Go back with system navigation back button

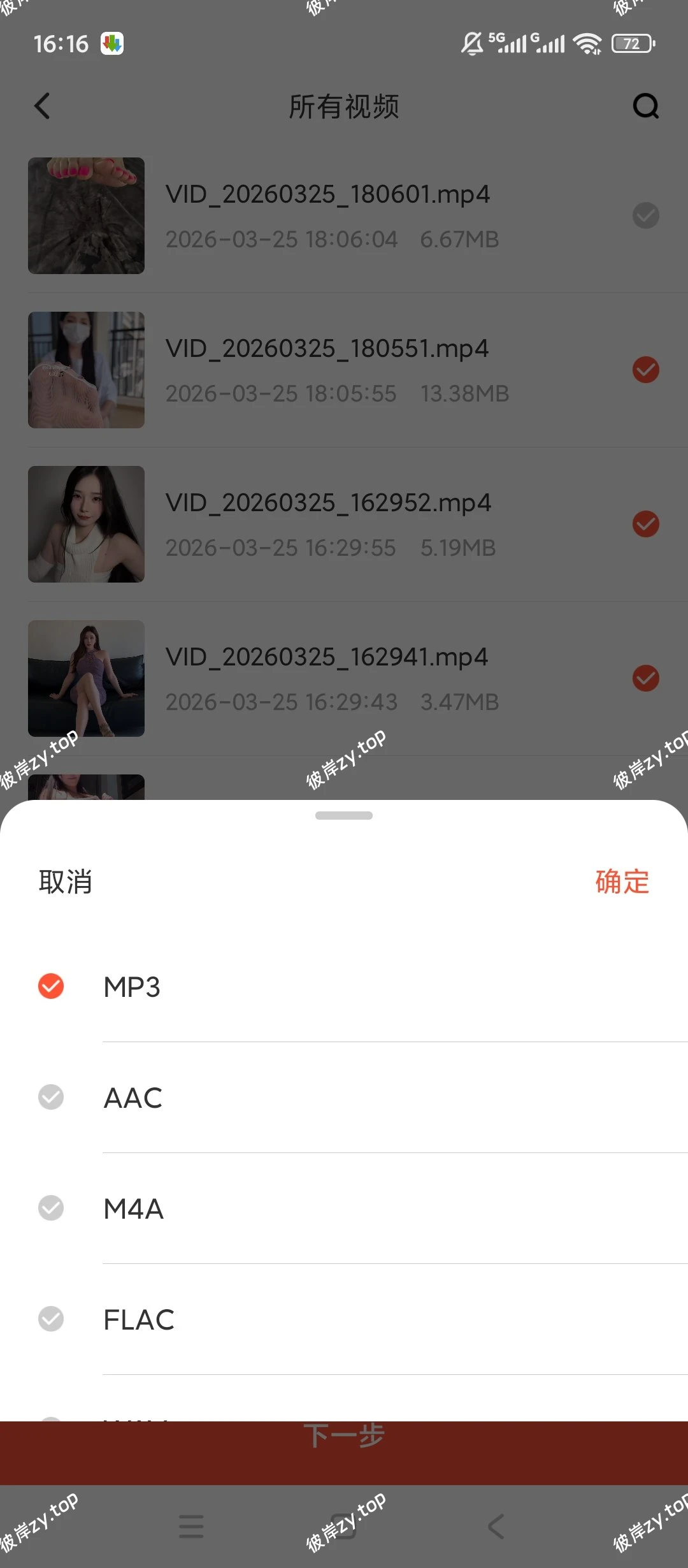pos(496,1527)
